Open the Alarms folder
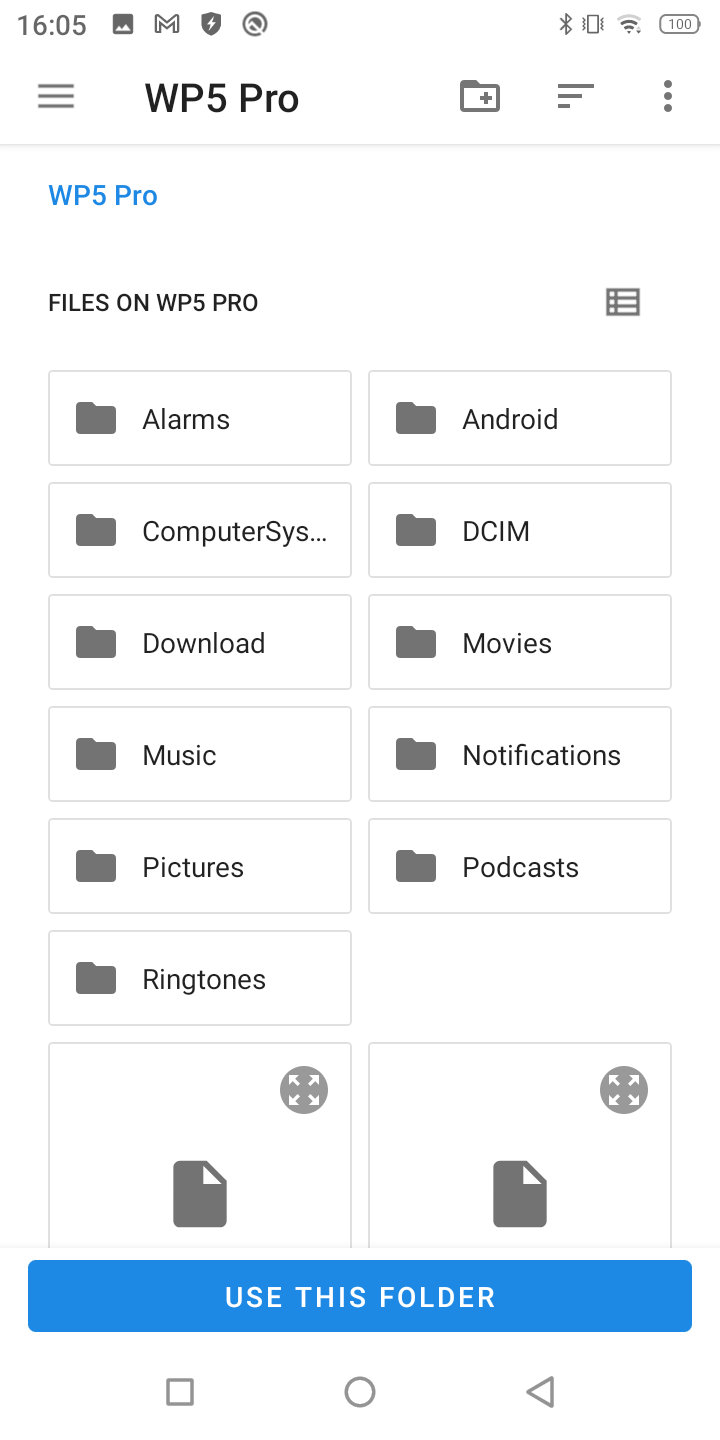The image size is (720, 1440). point(200,418)
